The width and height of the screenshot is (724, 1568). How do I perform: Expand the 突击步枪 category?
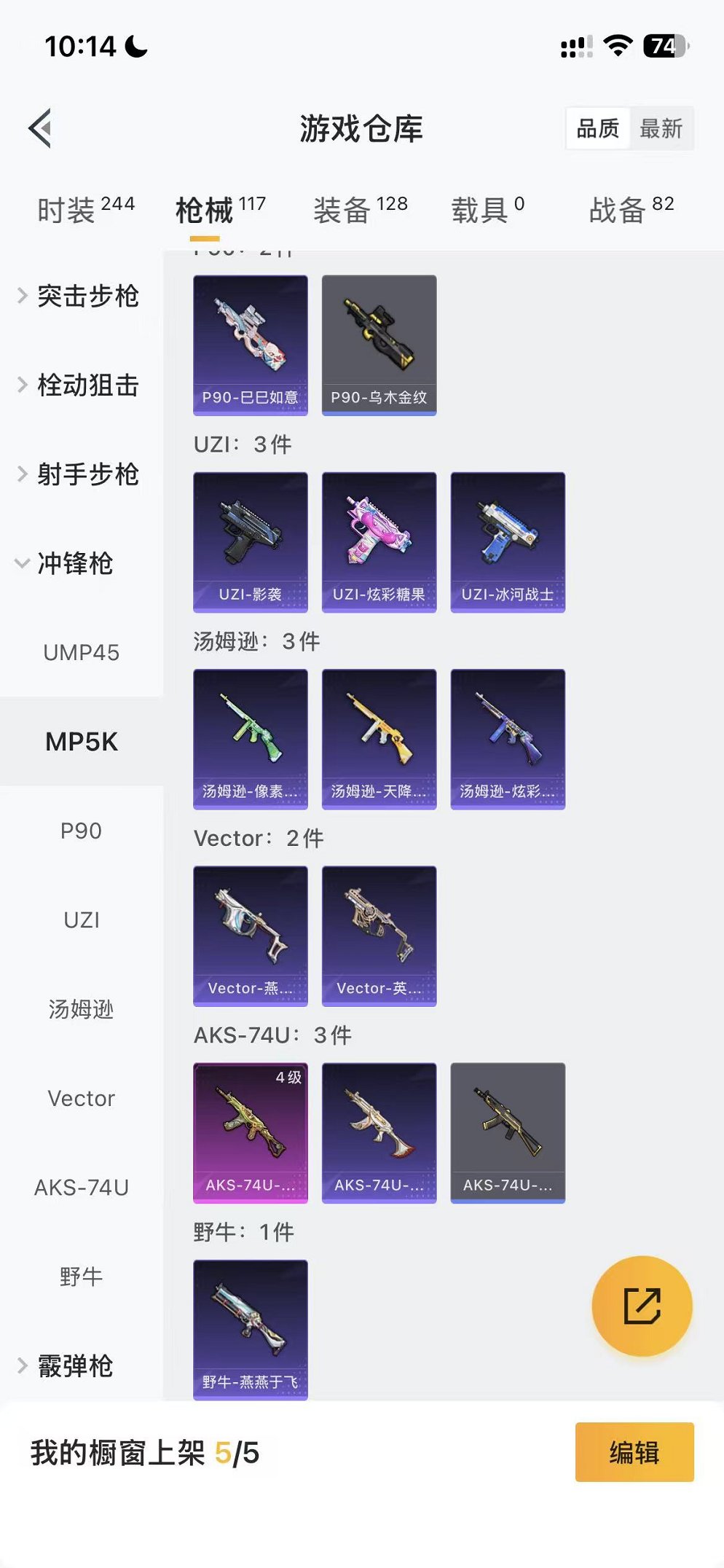pos(87,297)
